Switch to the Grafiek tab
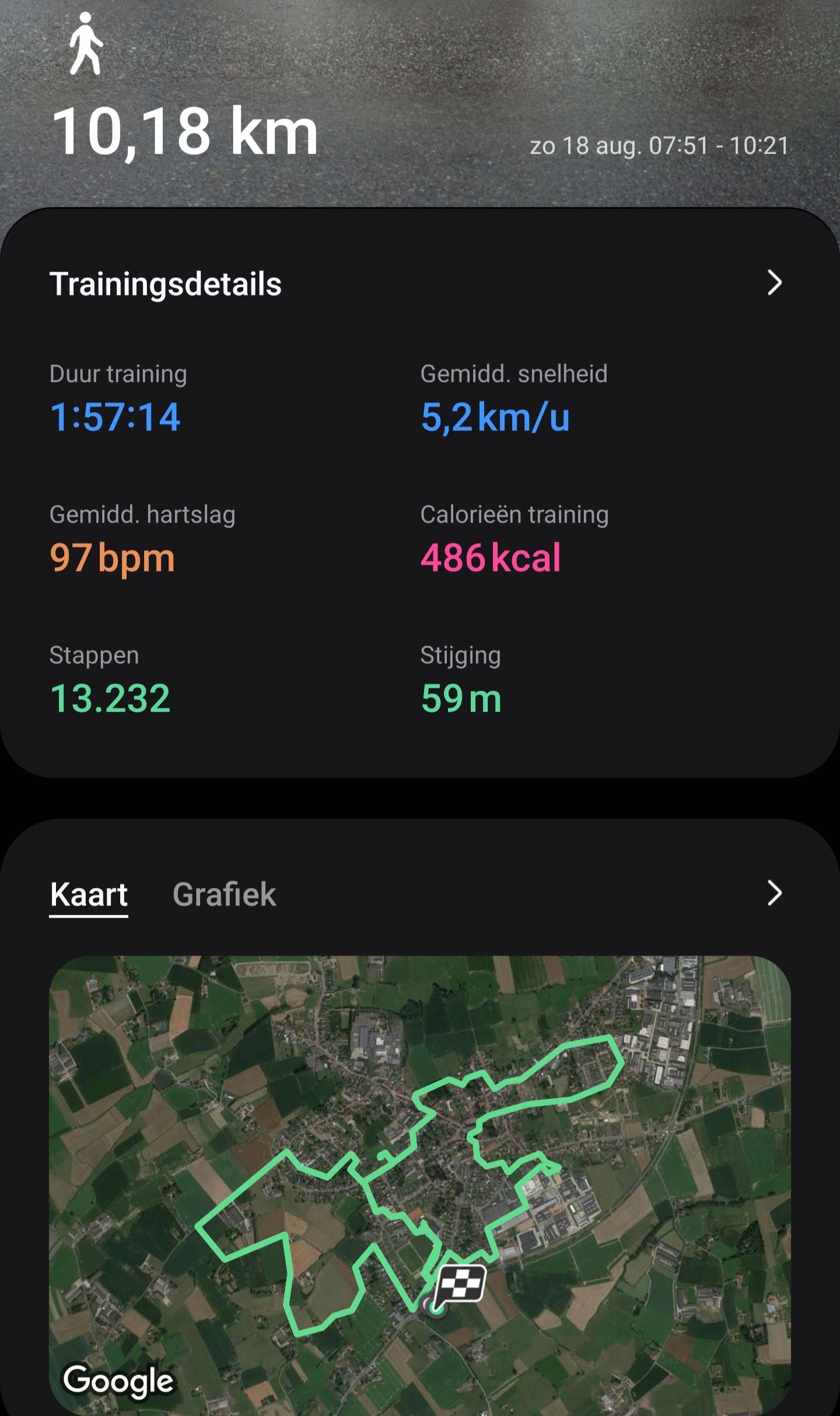840x1416 pixels. tap(224, 894)
